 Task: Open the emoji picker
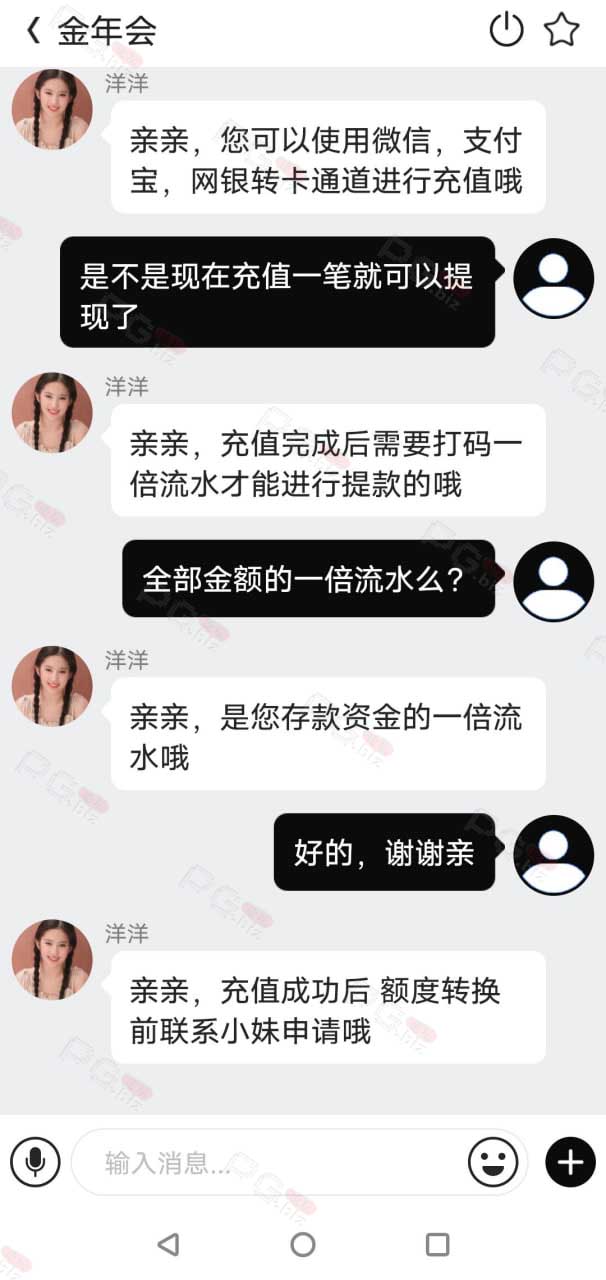pos(493,1162)
